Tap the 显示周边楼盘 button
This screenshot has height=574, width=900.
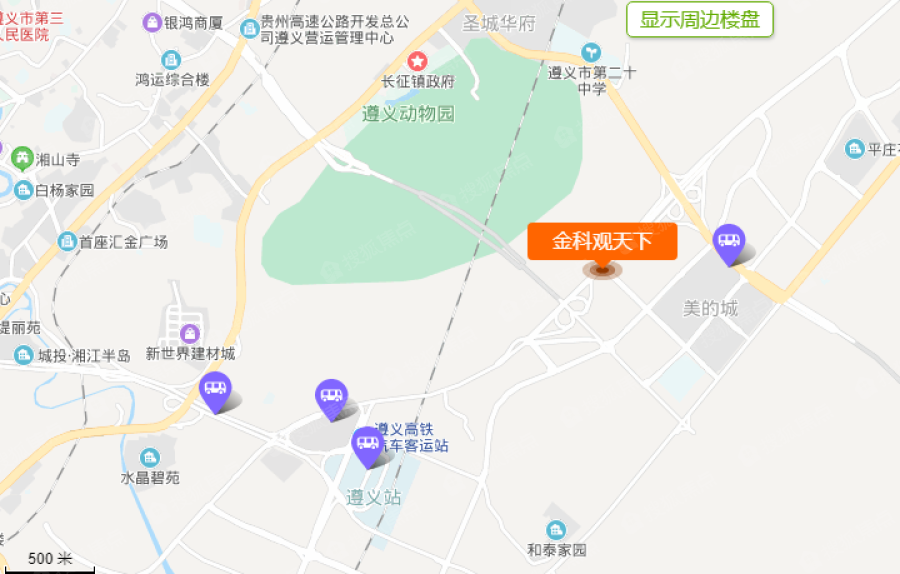[700, 19]
